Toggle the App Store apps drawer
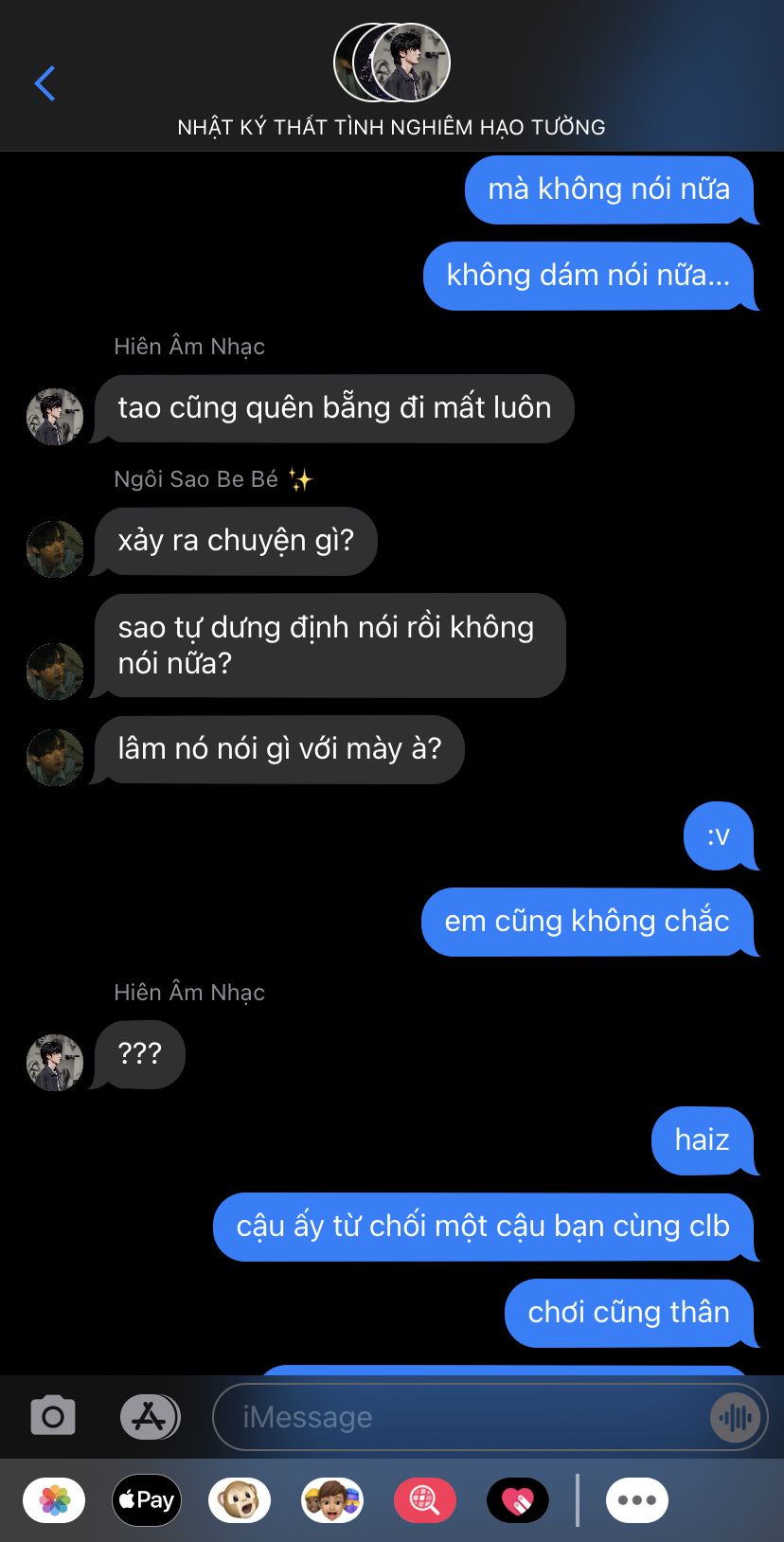Image resolution: width=784 pixels, height=1542 pixels. pyautogui.click(x=150, y=1417)
